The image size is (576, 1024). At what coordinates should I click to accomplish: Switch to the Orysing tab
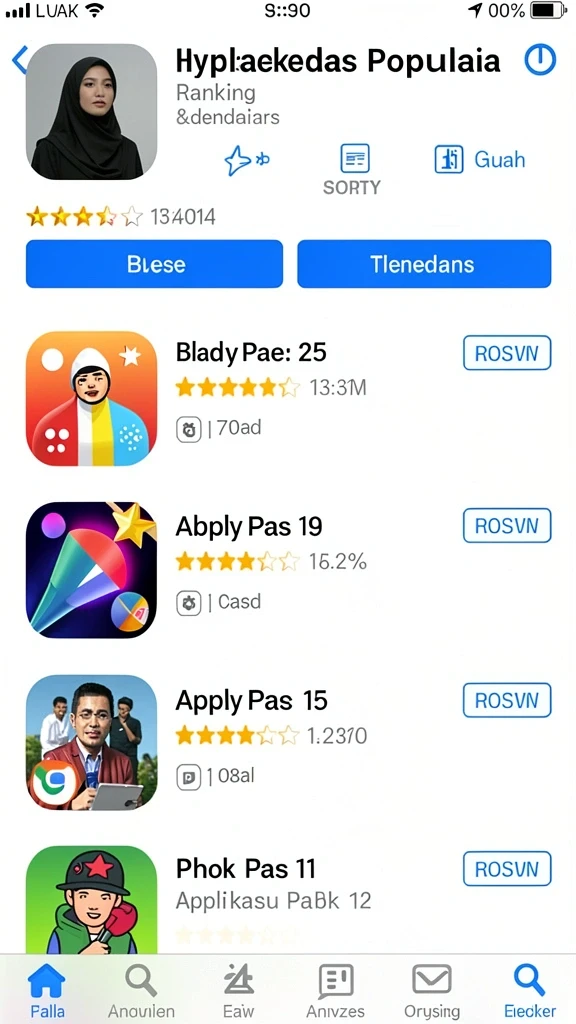point(432,991)
